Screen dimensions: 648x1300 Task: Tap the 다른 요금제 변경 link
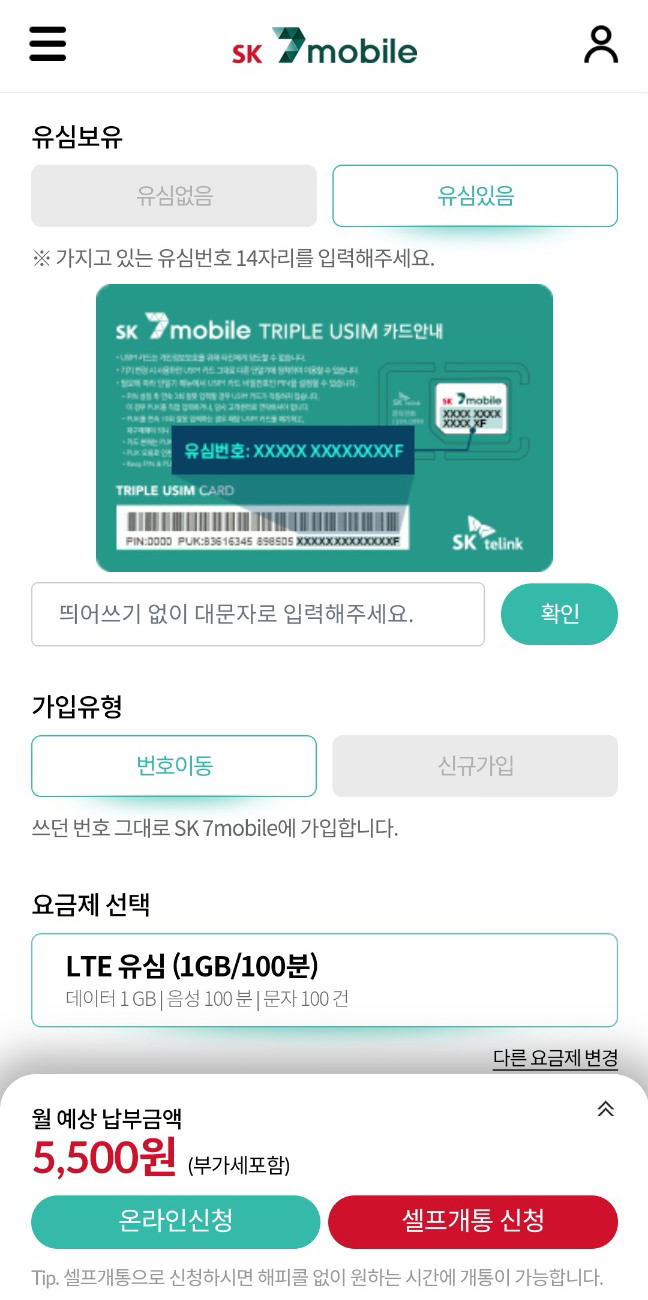(555, 1058)
